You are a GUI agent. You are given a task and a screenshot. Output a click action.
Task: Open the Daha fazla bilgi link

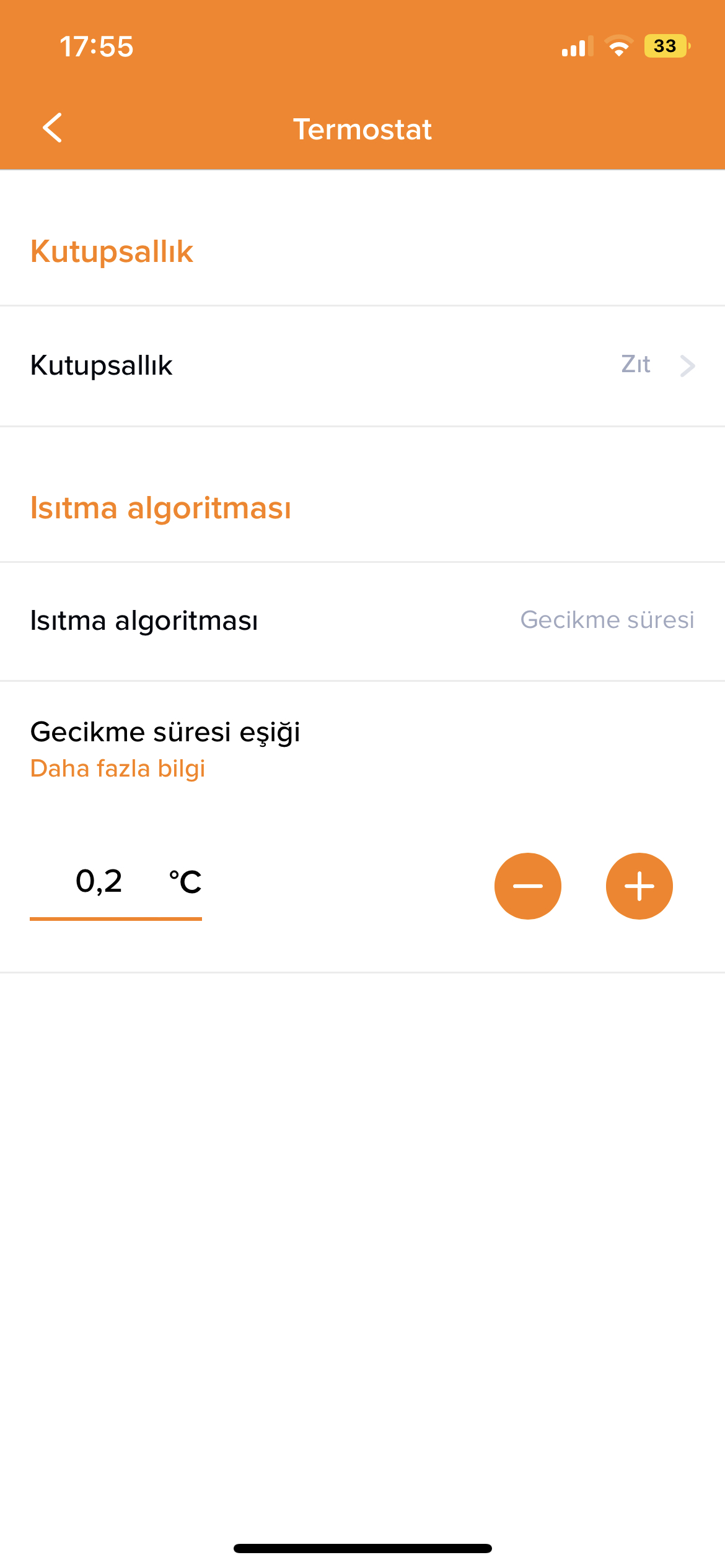tap(118, 769)
